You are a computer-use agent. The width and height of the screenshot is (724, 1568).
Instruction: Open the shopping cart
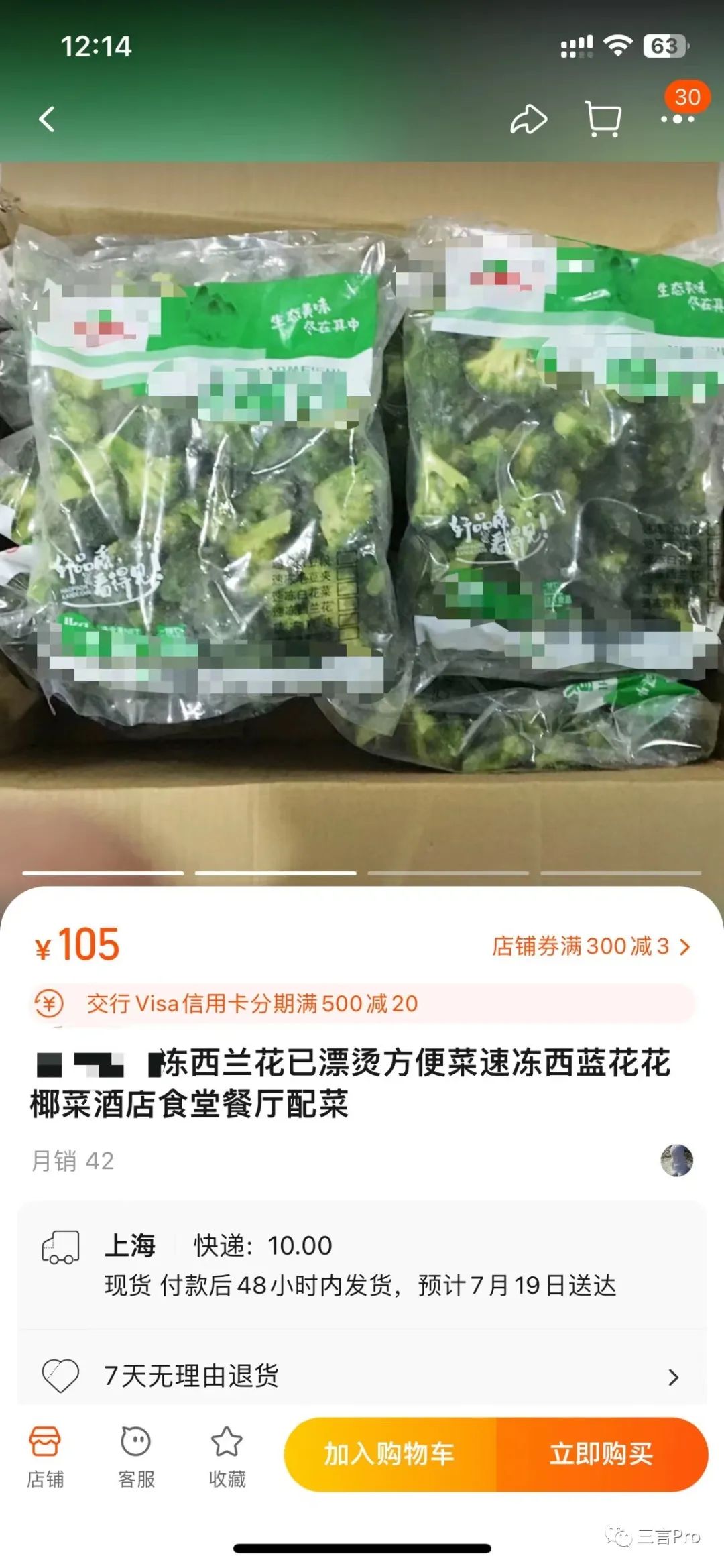pos(603,120)
